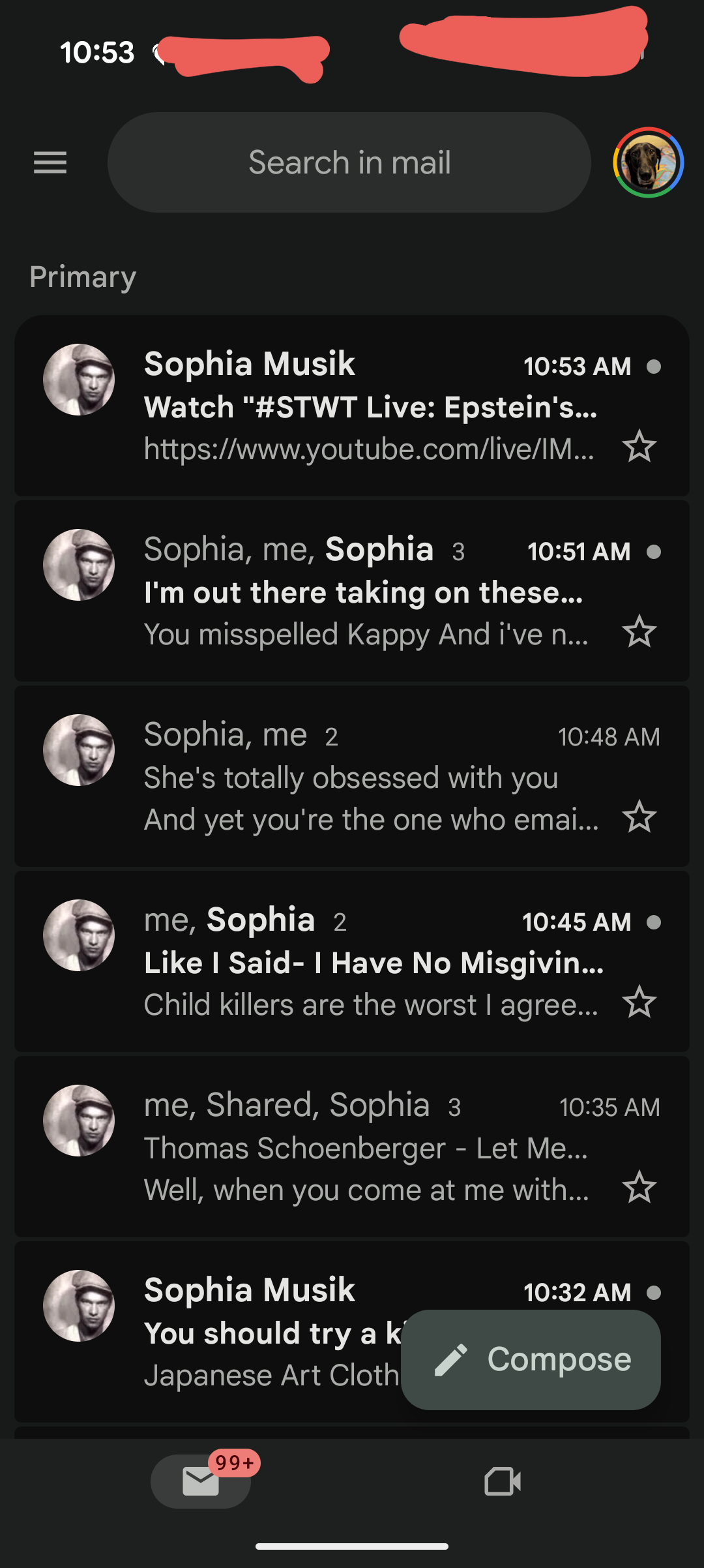
Task: Star the 10:51 AM email thread
Action: coord(639,632)
